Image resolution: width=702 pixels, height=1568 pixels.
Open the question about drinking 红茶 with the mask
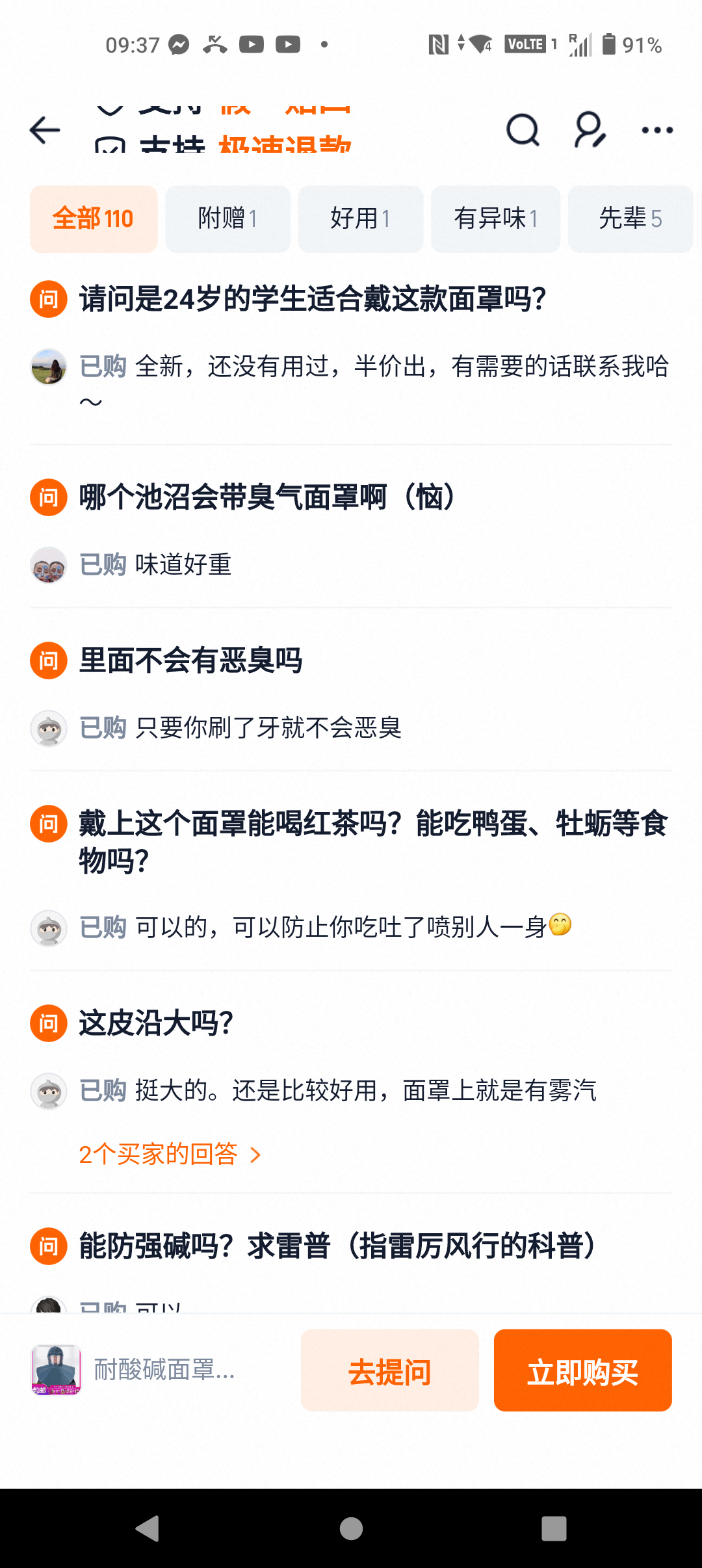tap(374, 843)
